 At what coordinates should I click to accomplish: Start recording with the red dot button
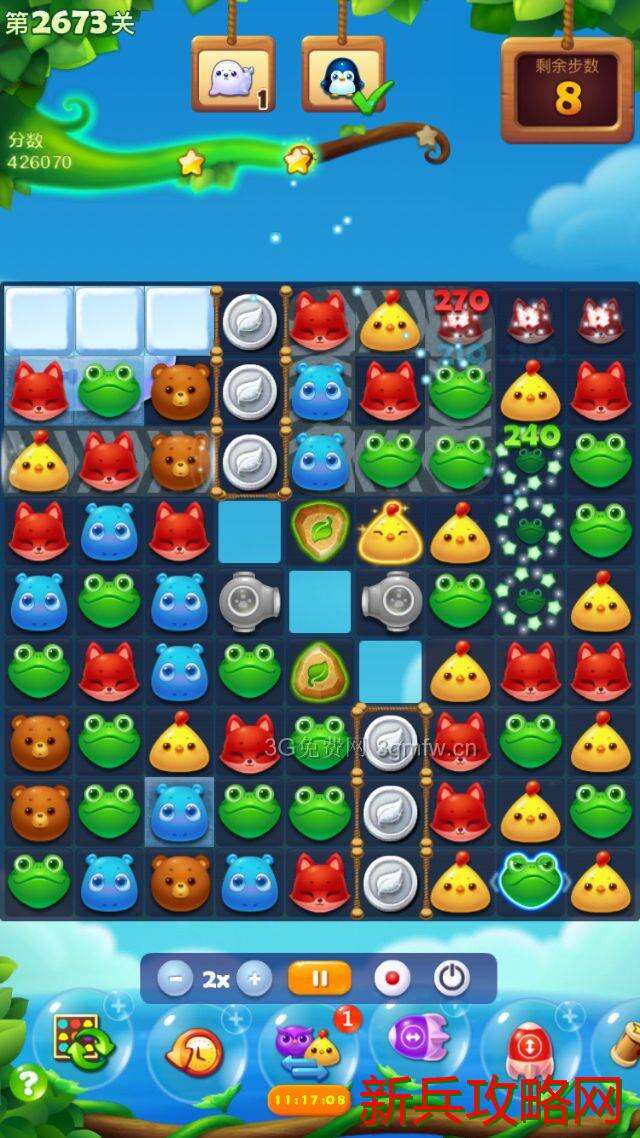[x=392, y=978]
